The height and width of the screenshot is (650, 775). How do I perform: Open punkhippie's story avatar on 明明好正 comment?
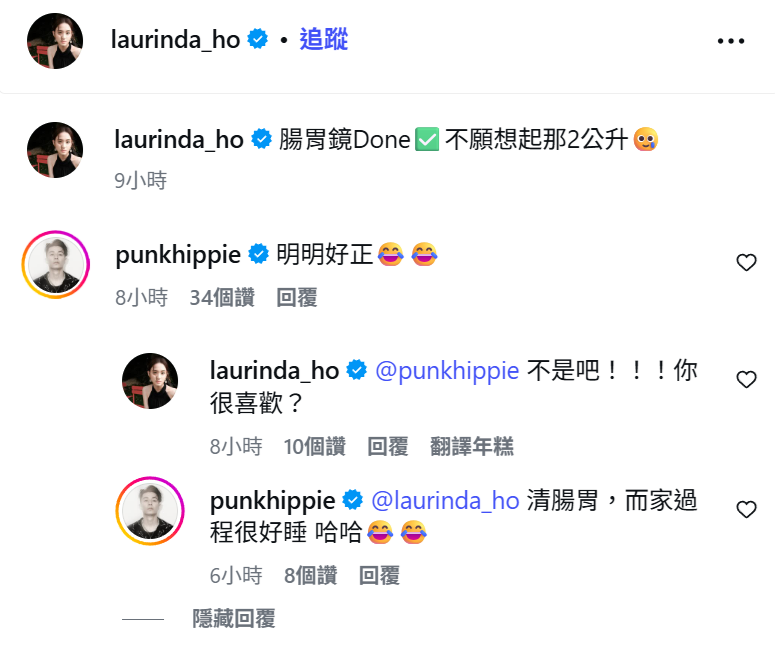(56, 264)
